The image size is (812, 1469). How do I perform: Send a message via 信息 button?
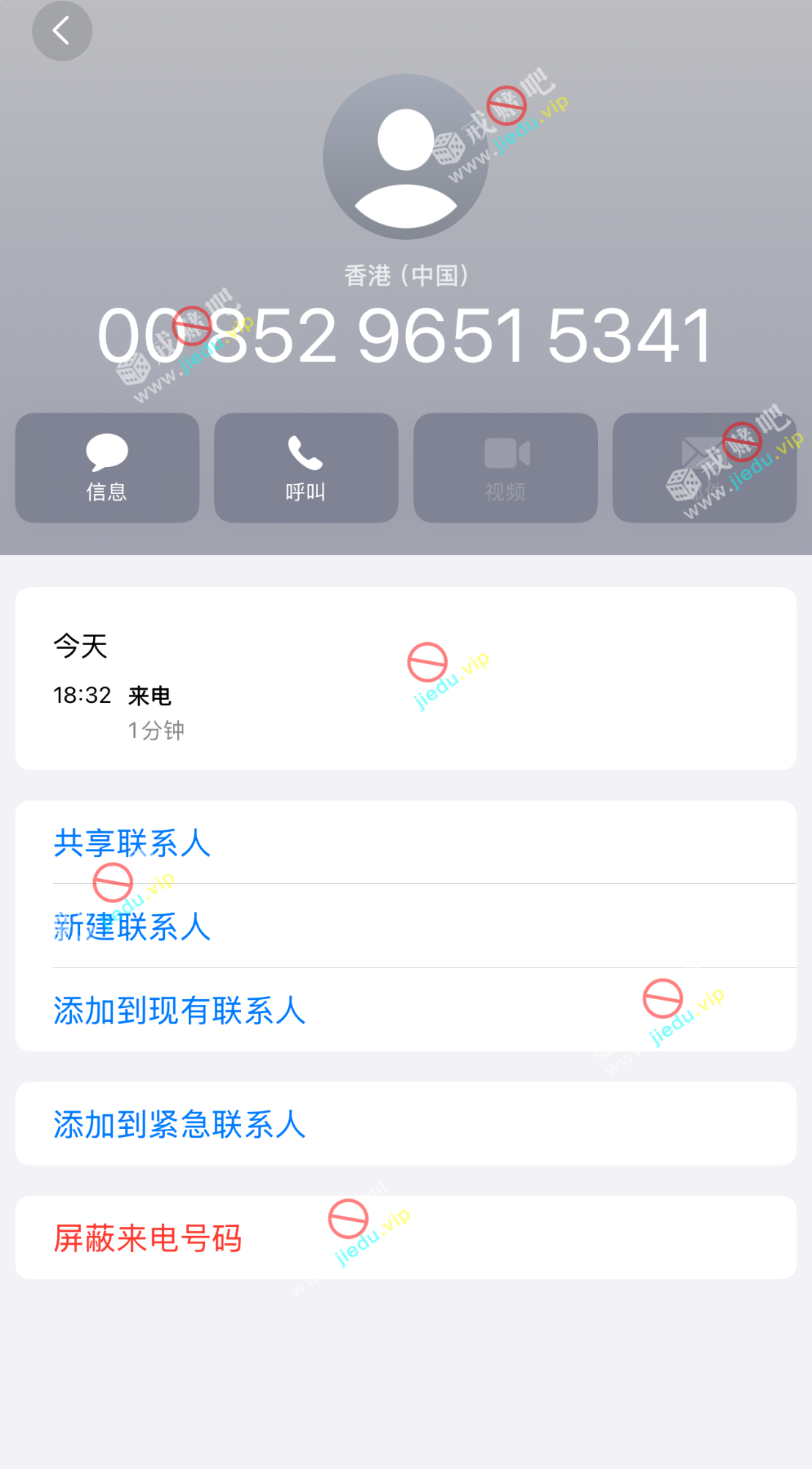pos(107,468)
